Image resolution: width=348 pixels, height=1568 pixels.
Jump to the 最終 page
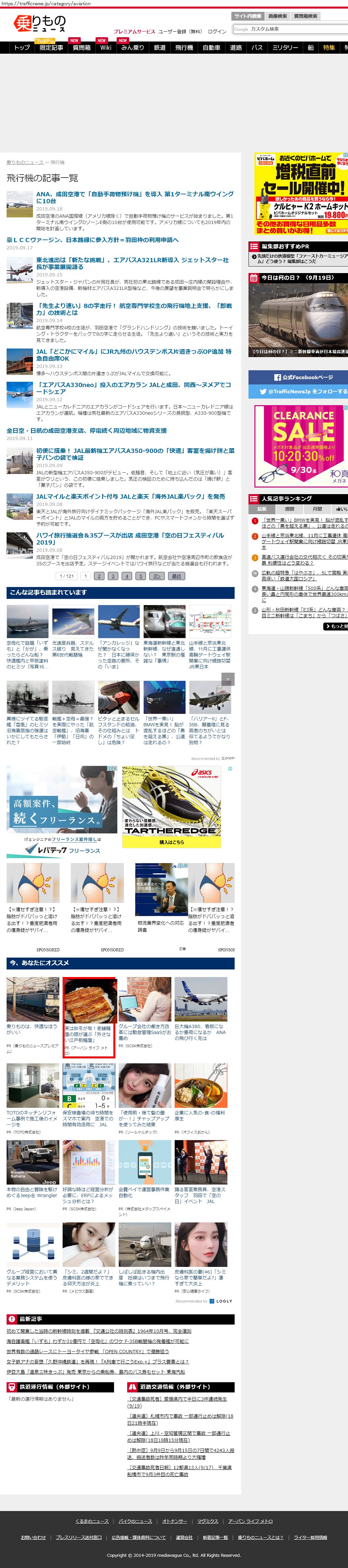[x=176, y=576]
